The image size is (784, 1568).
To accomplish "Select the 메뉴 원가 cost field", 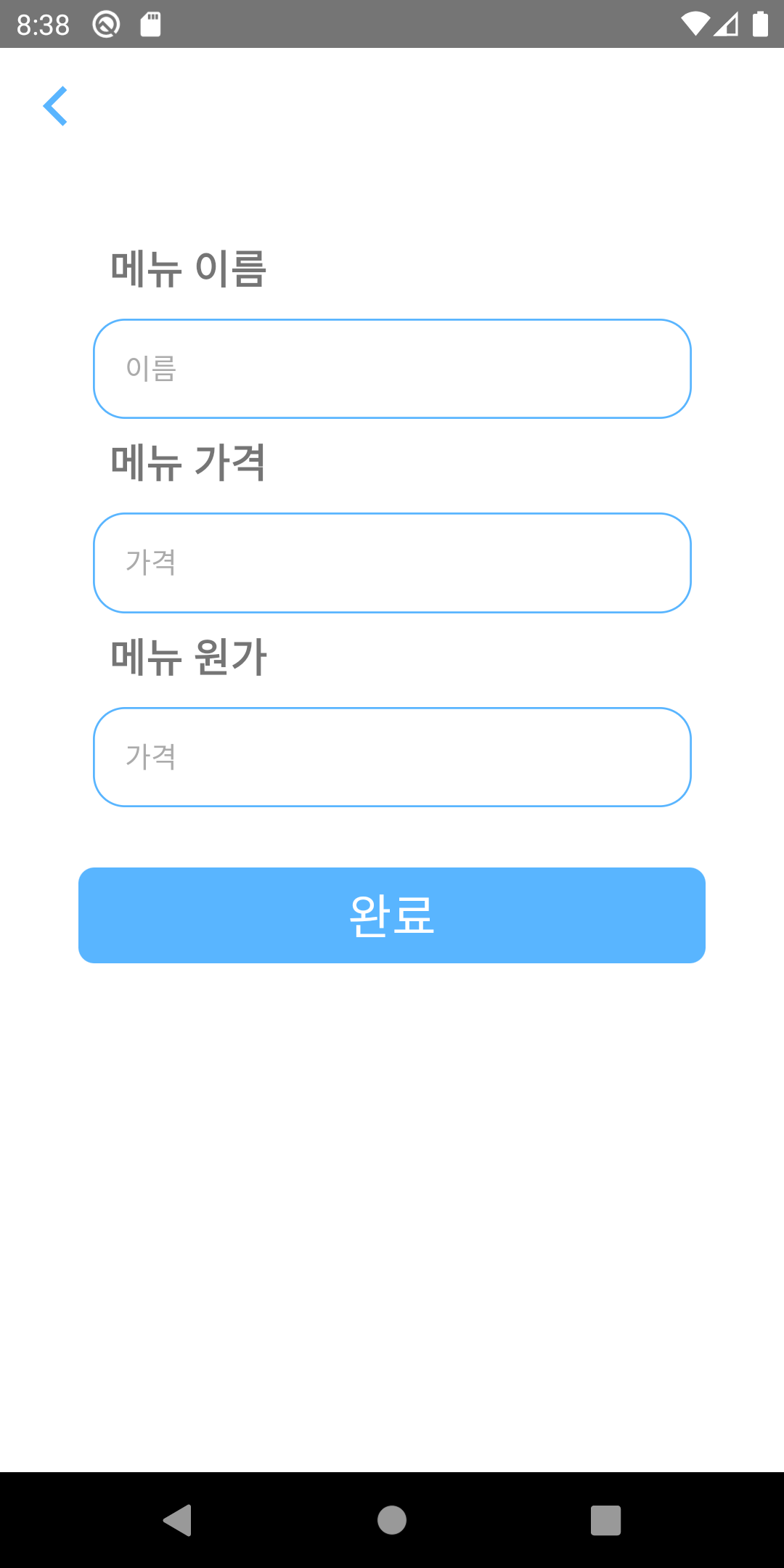I will (x=392, y=756).
